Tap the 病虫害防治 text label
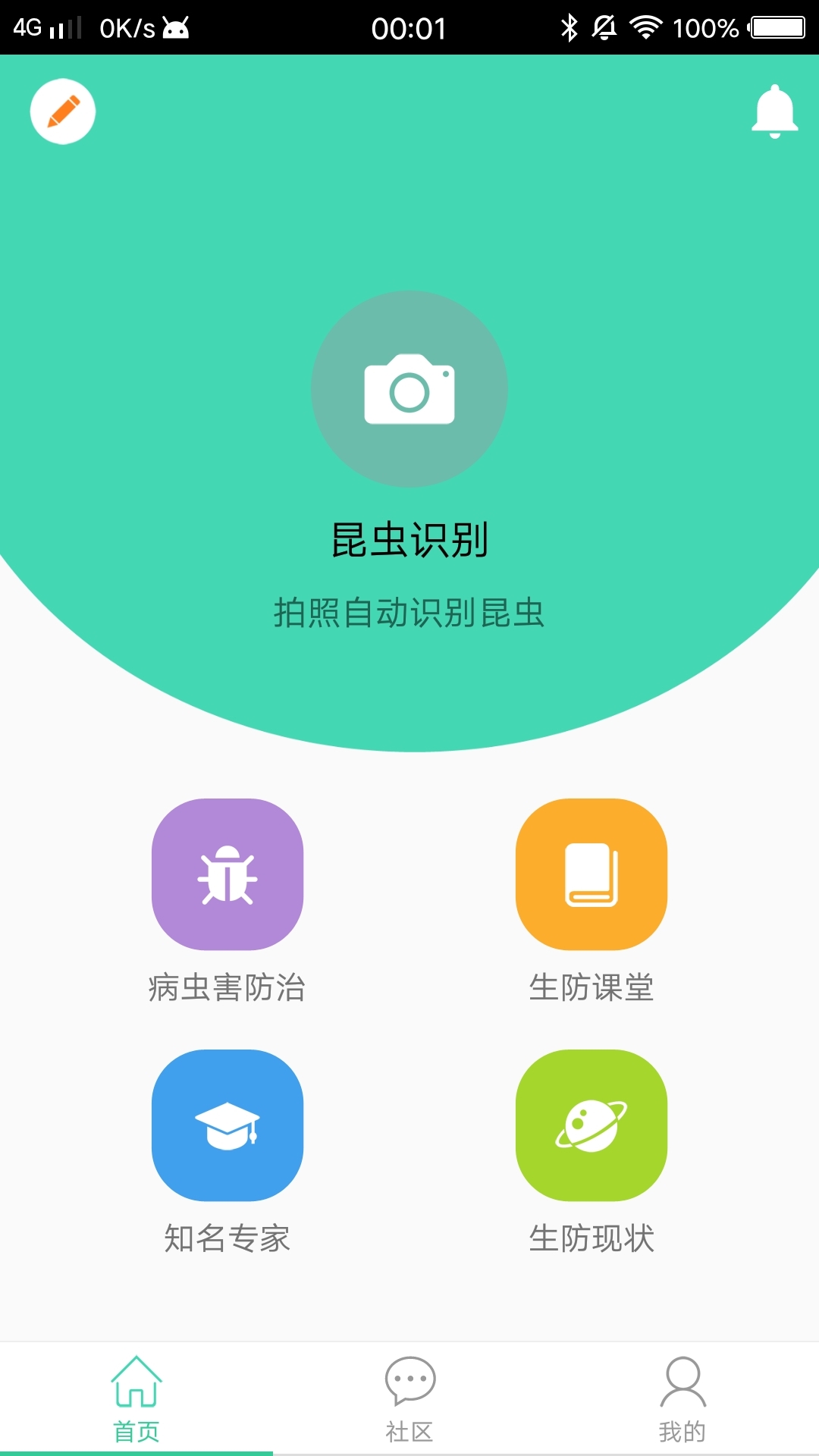The height and width of the screenshot is (1456, 819). (x=227, y=987)
